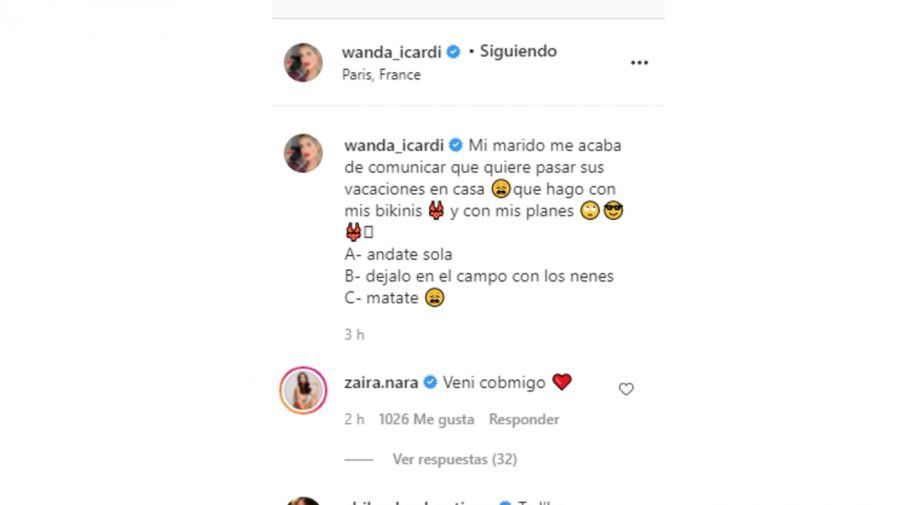
Task: Open zaira.nara's profile from her username
Action: point(380,382)
